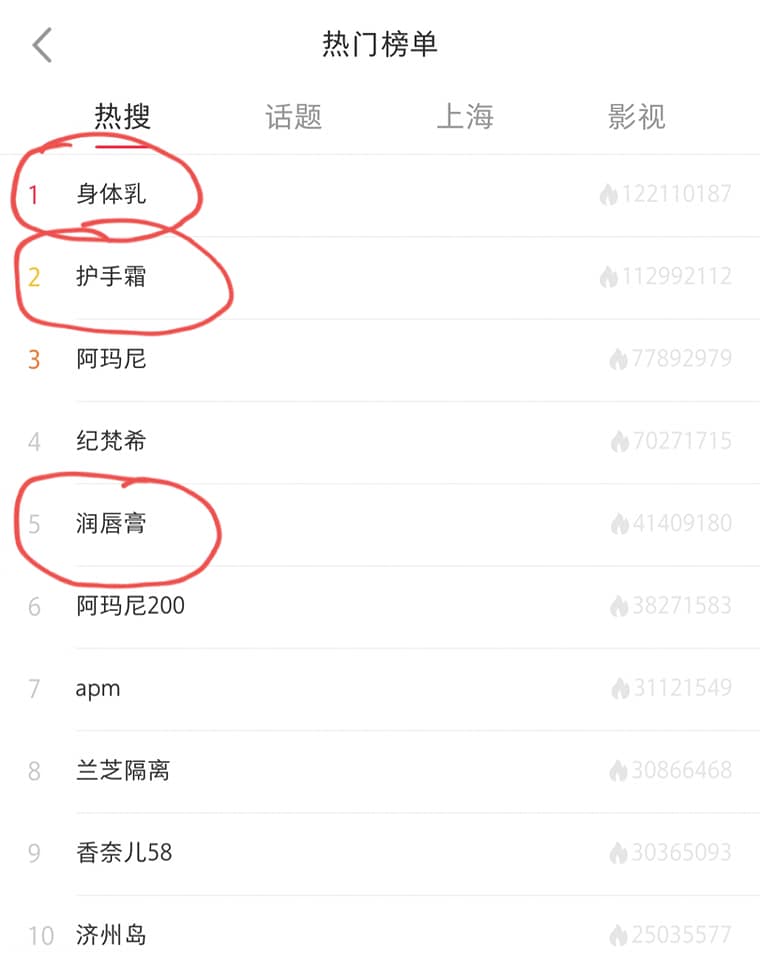
Task: Open the 香奈儿58 hot search
Action: pos(124,853)
